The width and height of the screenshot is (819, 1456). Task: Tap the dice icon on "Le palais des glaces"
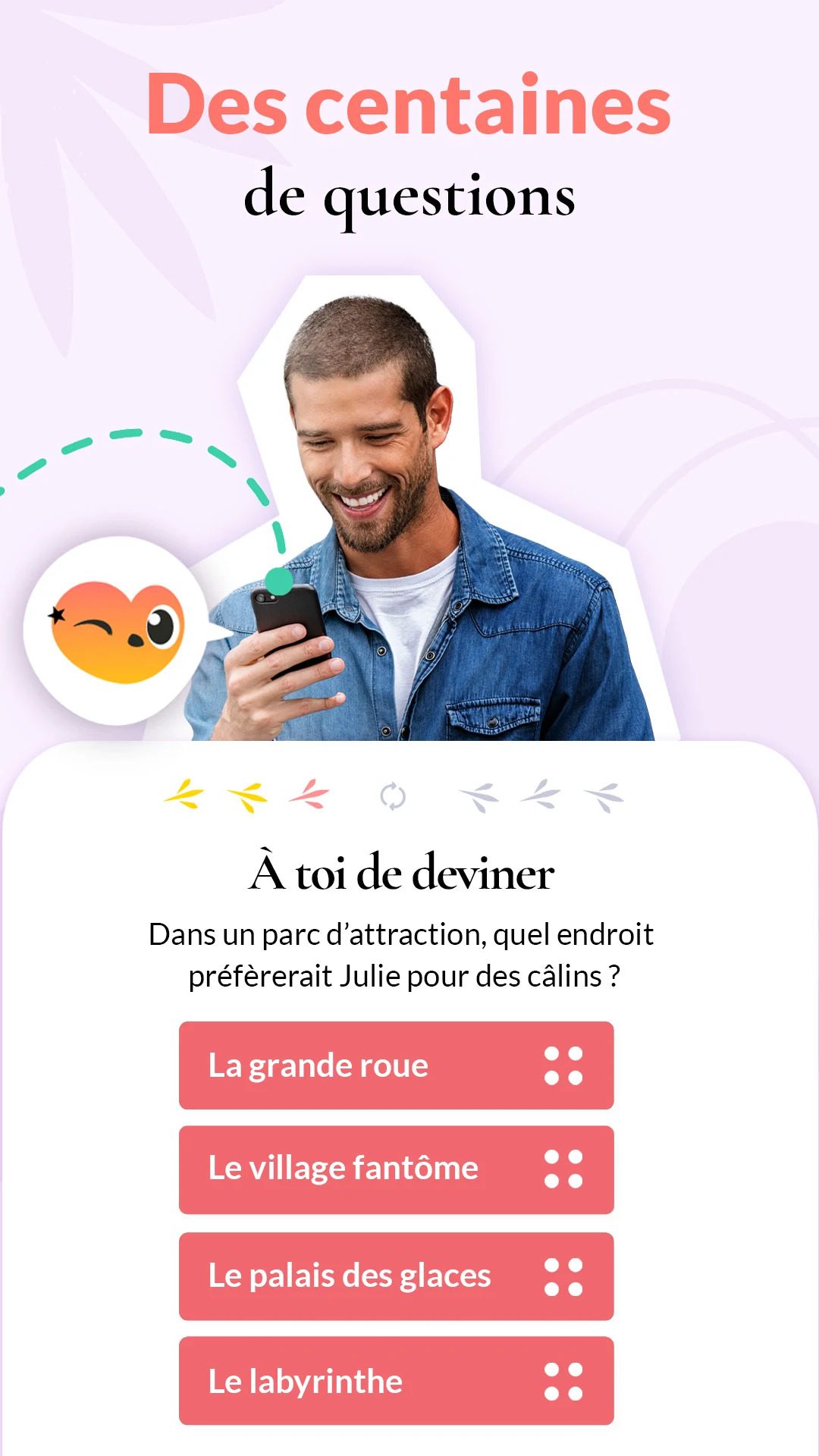(x=565, y=1278)
